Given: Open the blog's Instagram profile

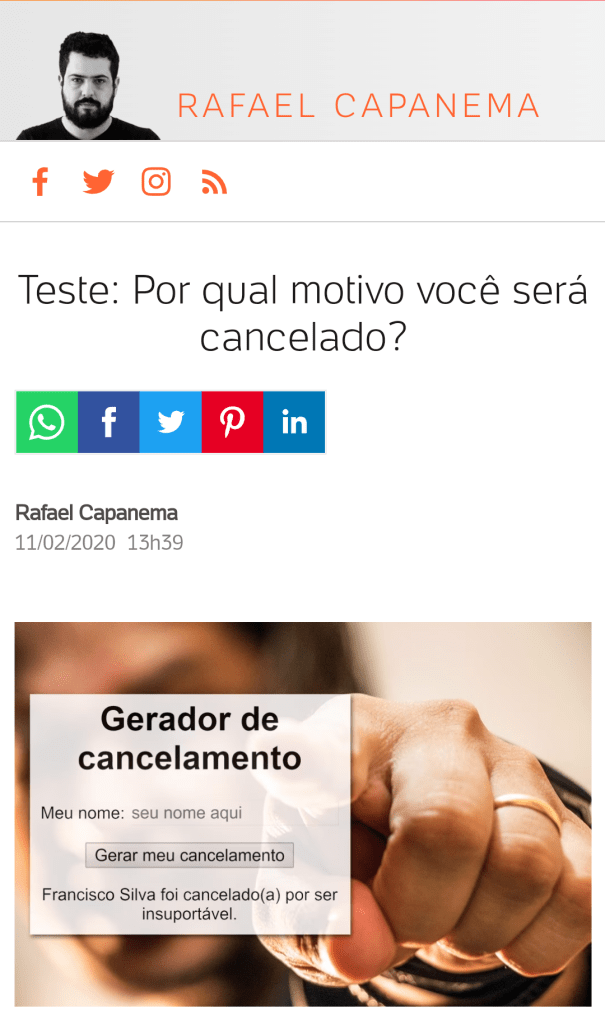Looking at the screenshot, I should pos(156,182).
